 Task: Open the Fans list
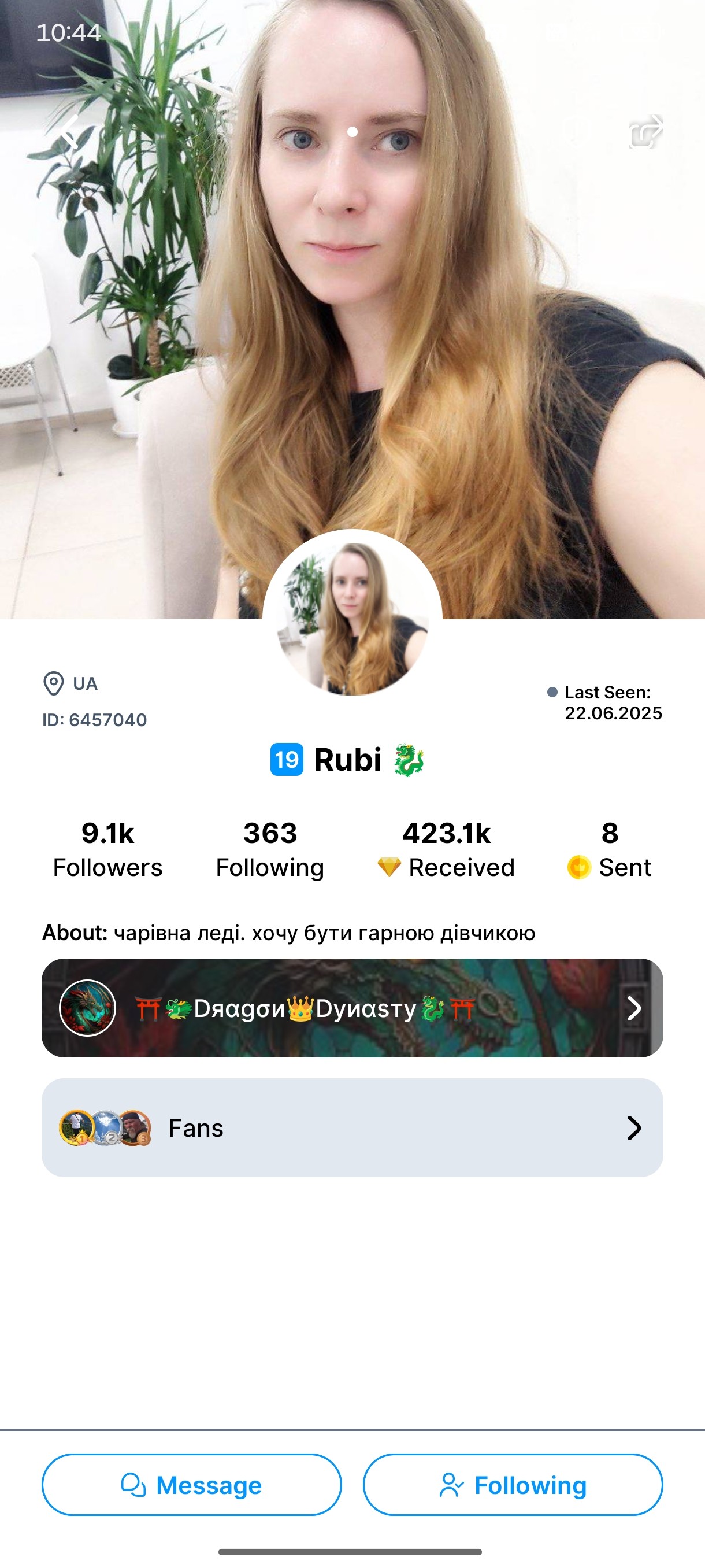(x=352, y=1128)
